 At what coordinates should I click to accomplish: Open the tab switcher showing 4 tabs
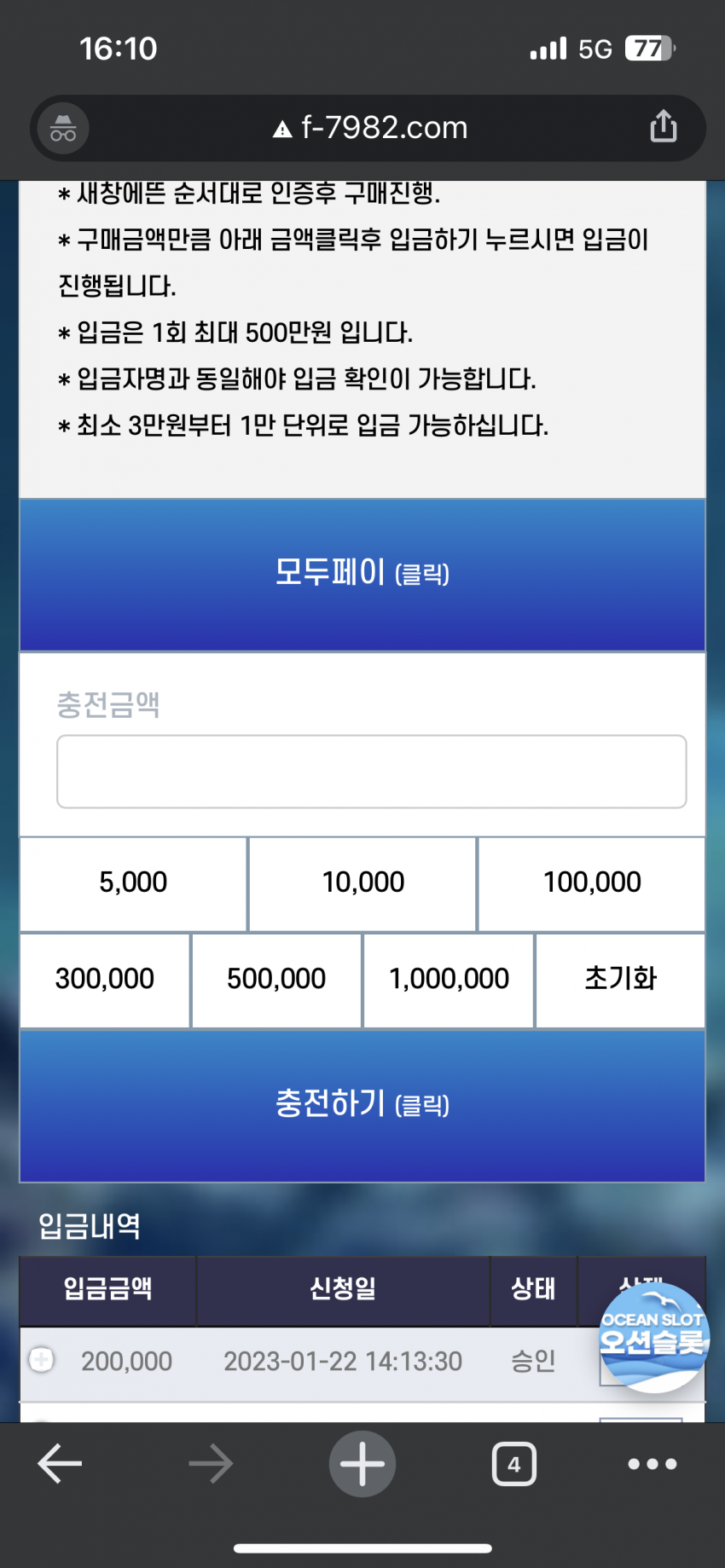pyautogui.click(x=513, y=1464)
